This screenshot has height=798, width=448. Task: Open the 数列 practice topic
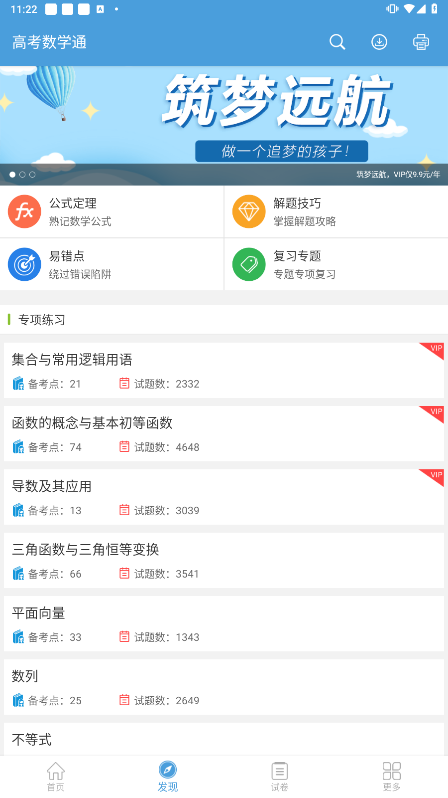coord(224,687)
